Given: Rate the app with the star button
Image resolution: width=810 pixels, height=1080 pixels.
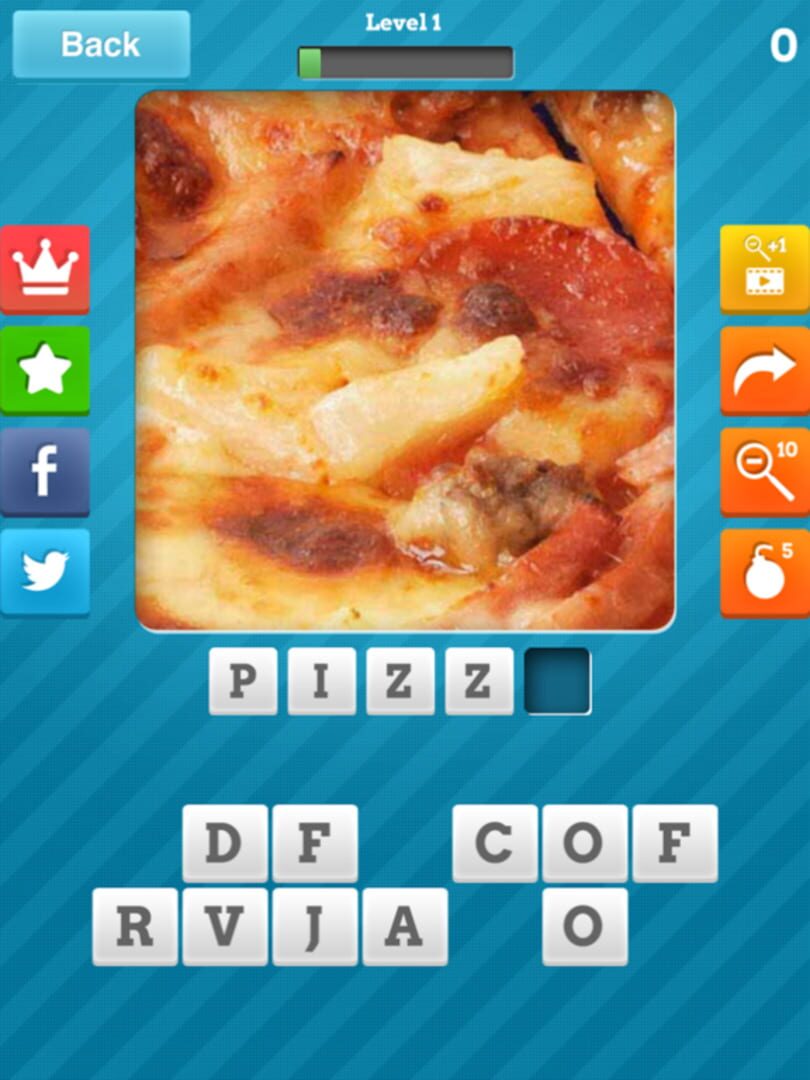Looking at the screenshot, I should (45, 370).
